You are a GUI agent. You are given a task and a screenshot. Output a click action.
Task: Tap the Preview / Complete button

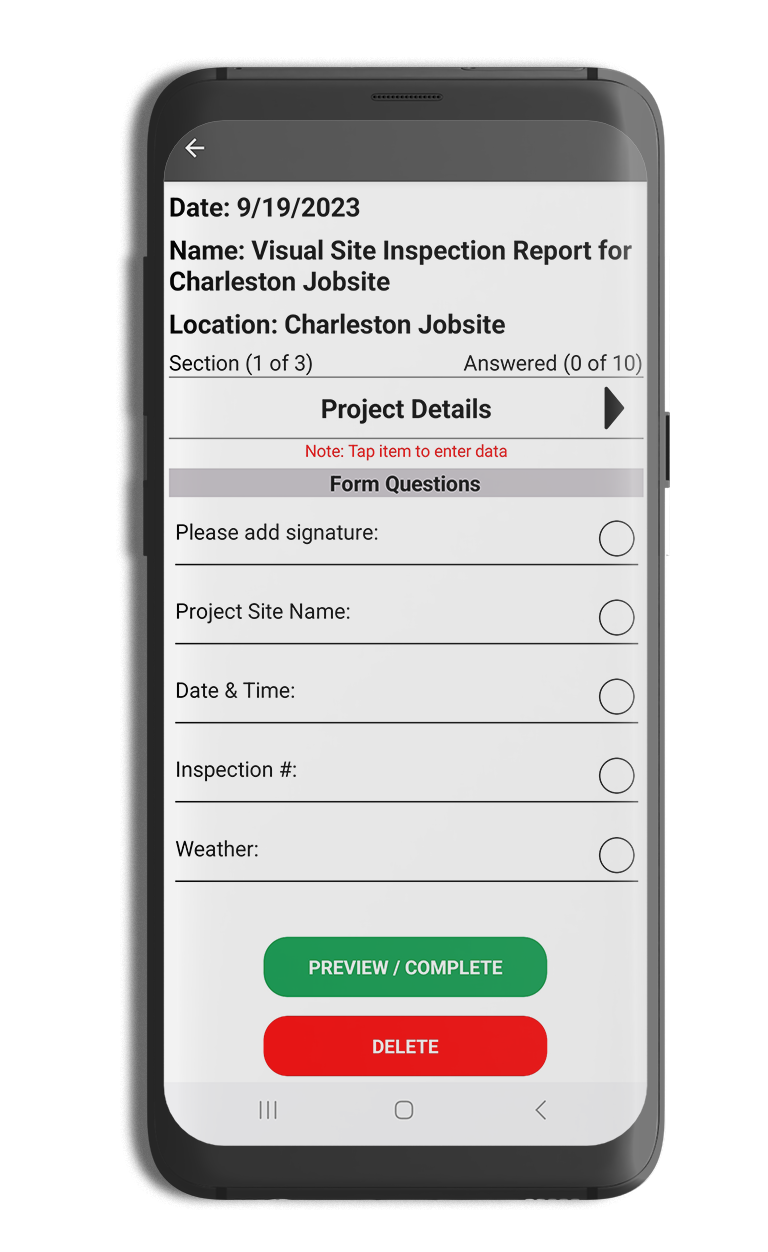405,967
